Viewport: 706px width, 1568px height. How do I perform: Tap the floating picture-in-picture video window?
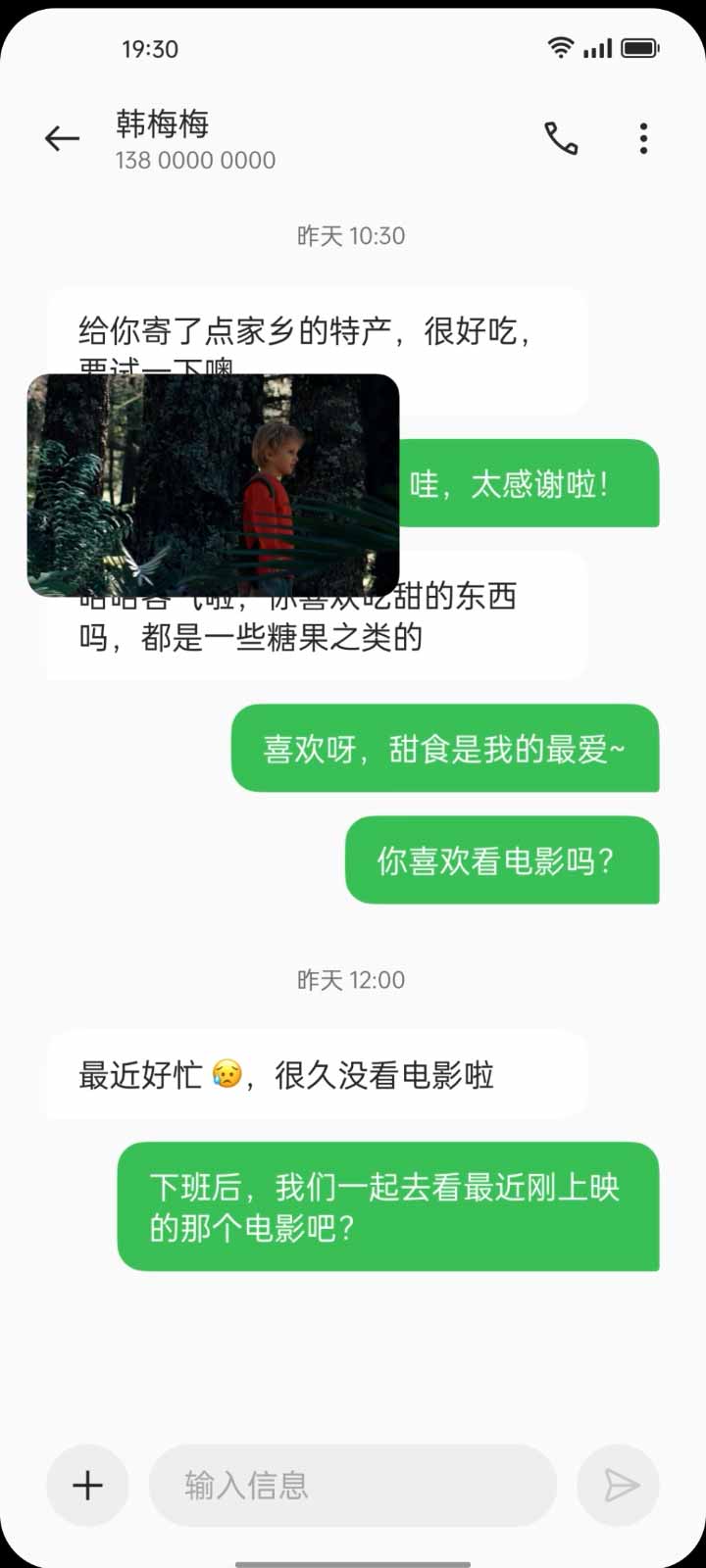(x=213, y=485)
